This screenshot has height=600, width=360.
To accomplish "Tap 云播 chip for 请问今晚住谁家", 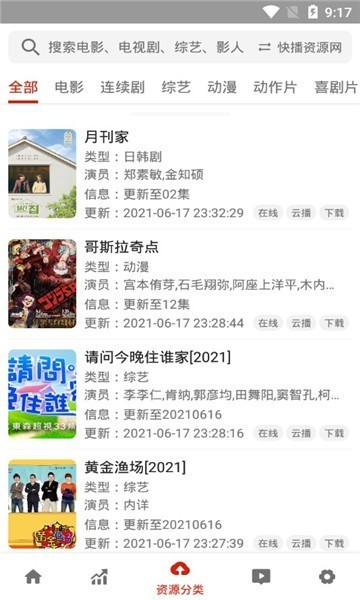I will 301,433.
